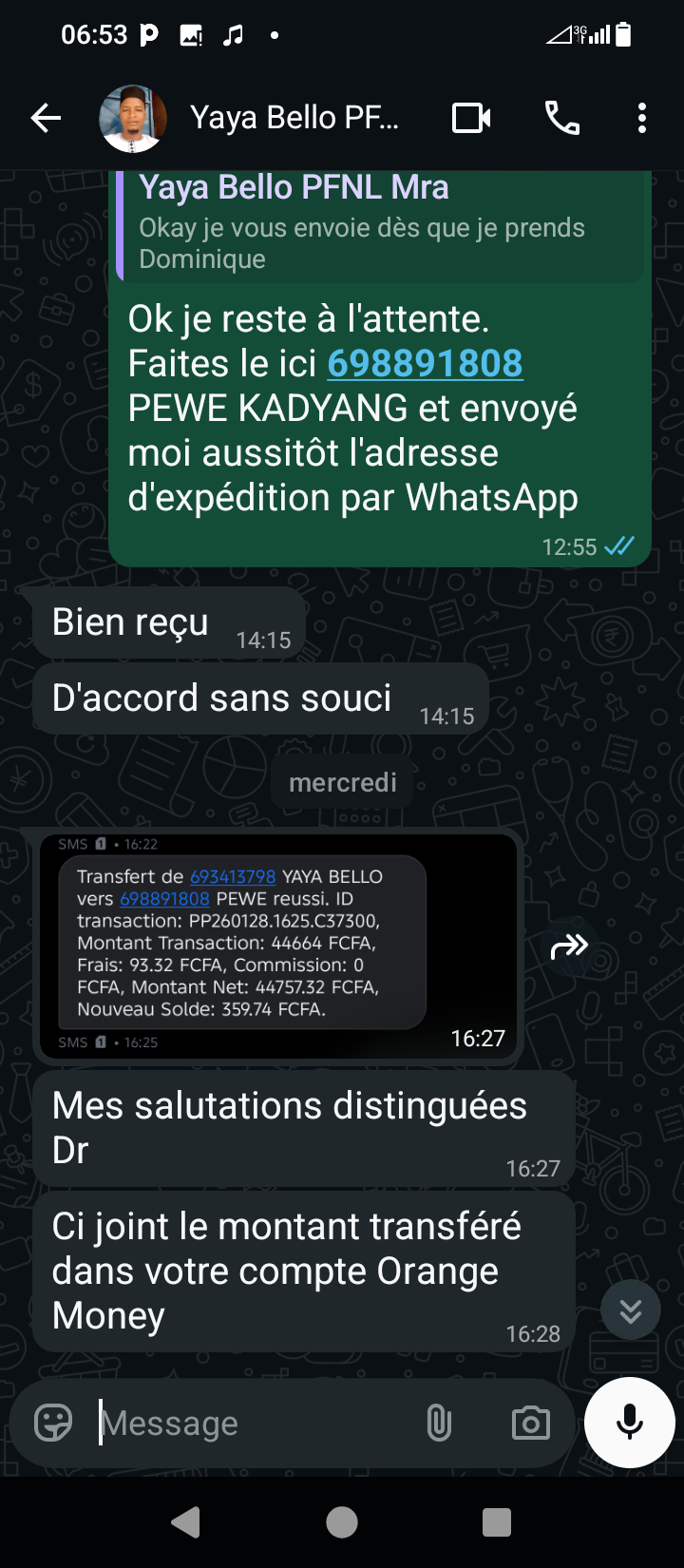Open the camera from the message bar

530,1423
